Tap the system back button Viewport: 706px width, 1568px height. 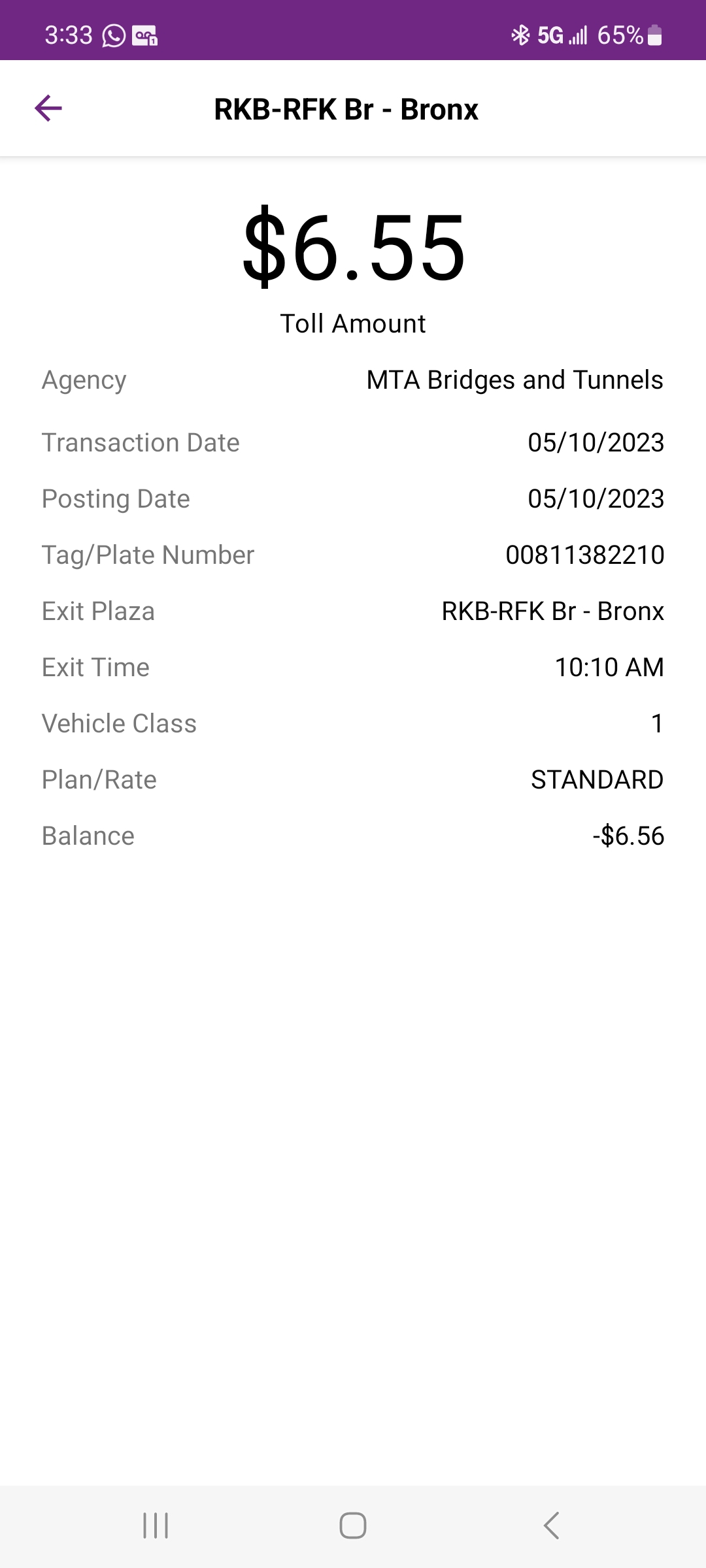551,1526
